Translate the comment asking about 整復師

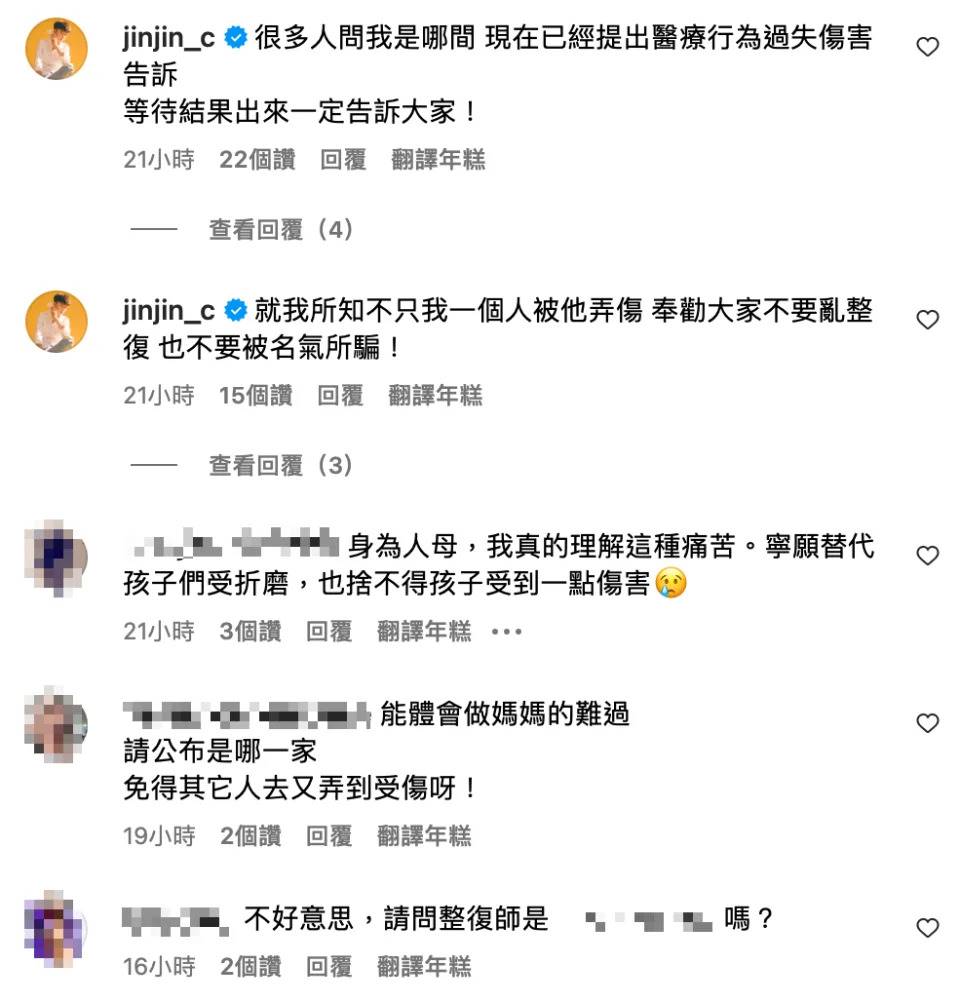(x=424, y=967)
